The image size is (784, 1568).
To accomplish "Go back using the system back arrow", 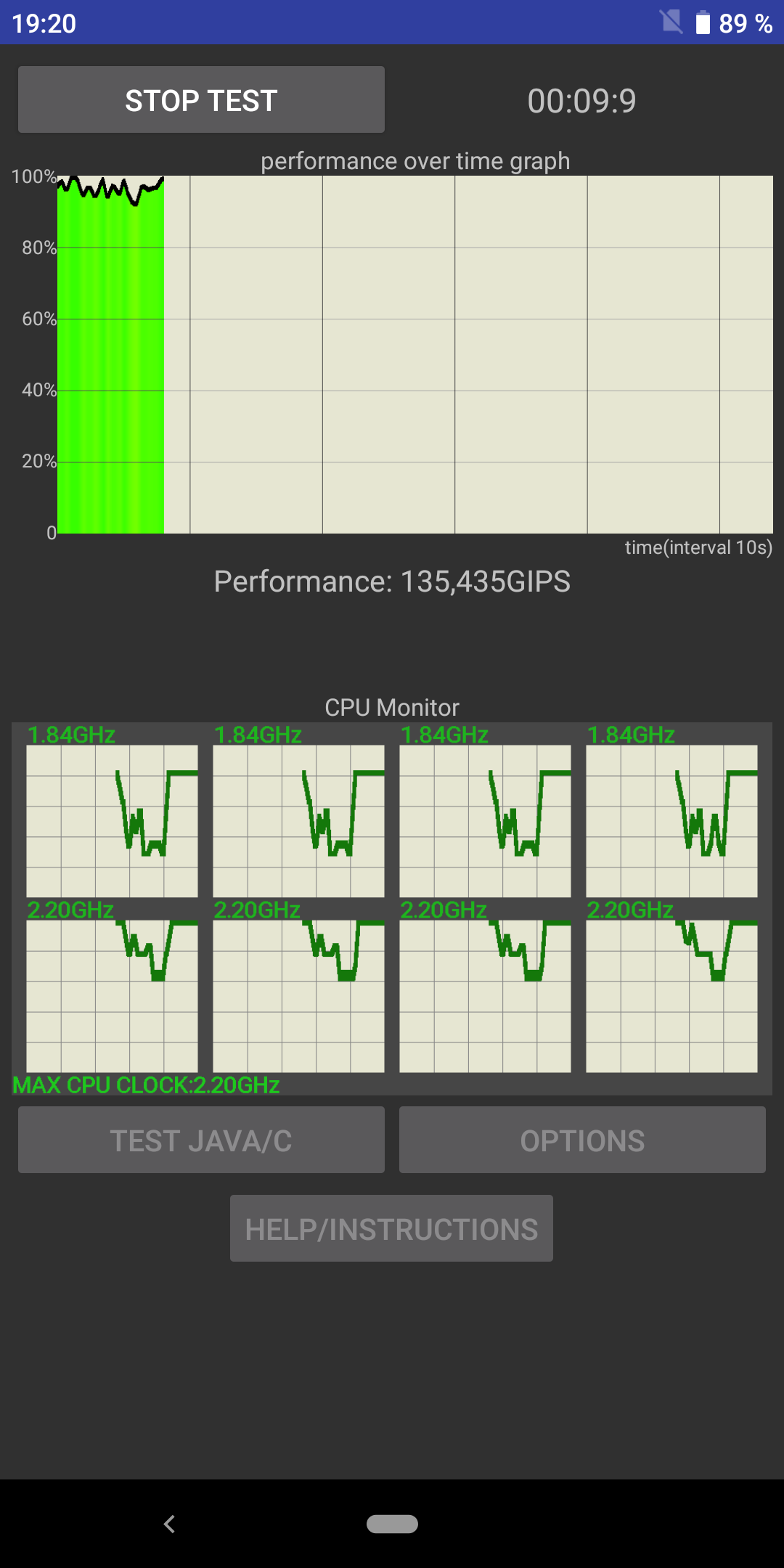I will click(x=169, y=1524).
